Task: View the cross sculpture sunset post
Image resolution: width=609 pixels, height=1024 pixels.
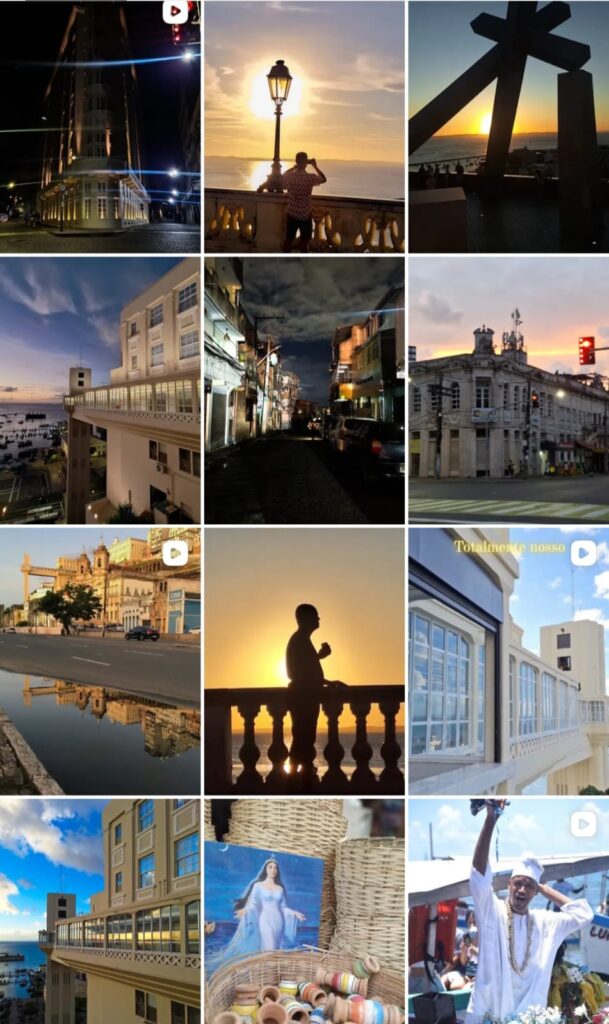Action: point(508,126)
